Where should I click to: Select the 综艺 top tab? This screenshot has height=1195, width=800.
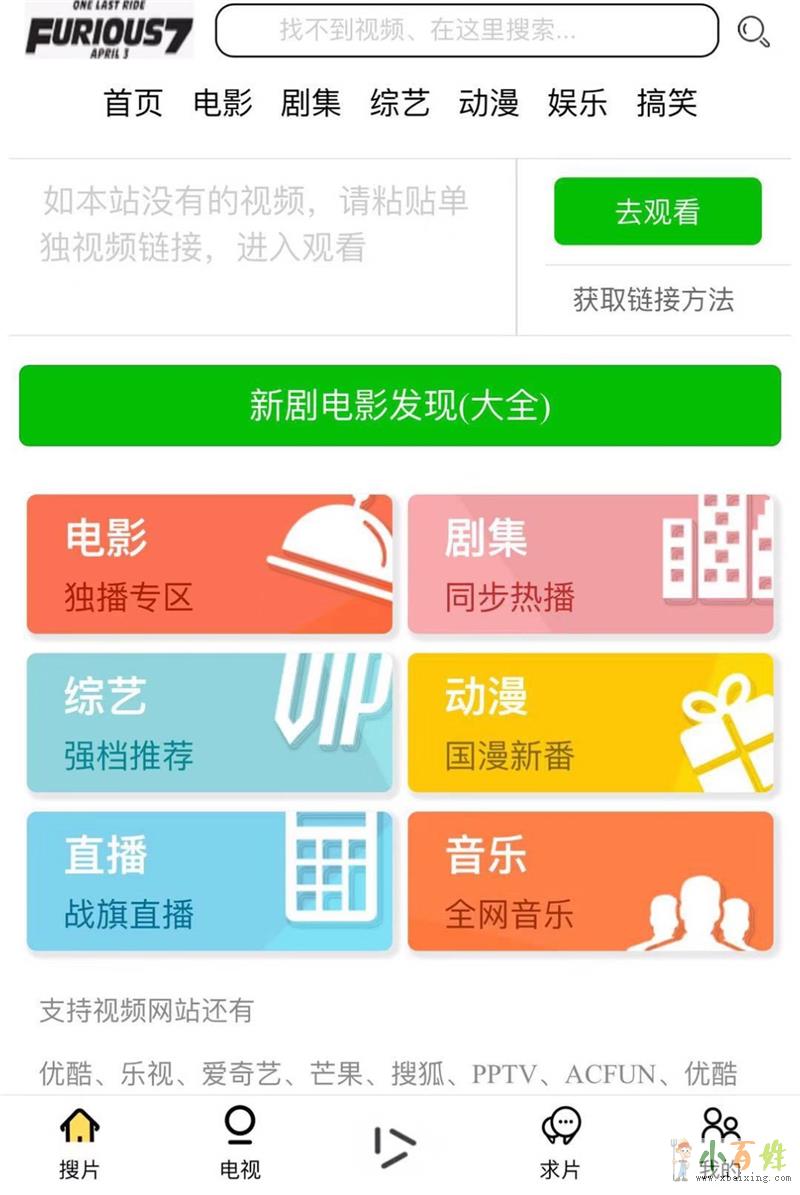[x=400, y=103]
